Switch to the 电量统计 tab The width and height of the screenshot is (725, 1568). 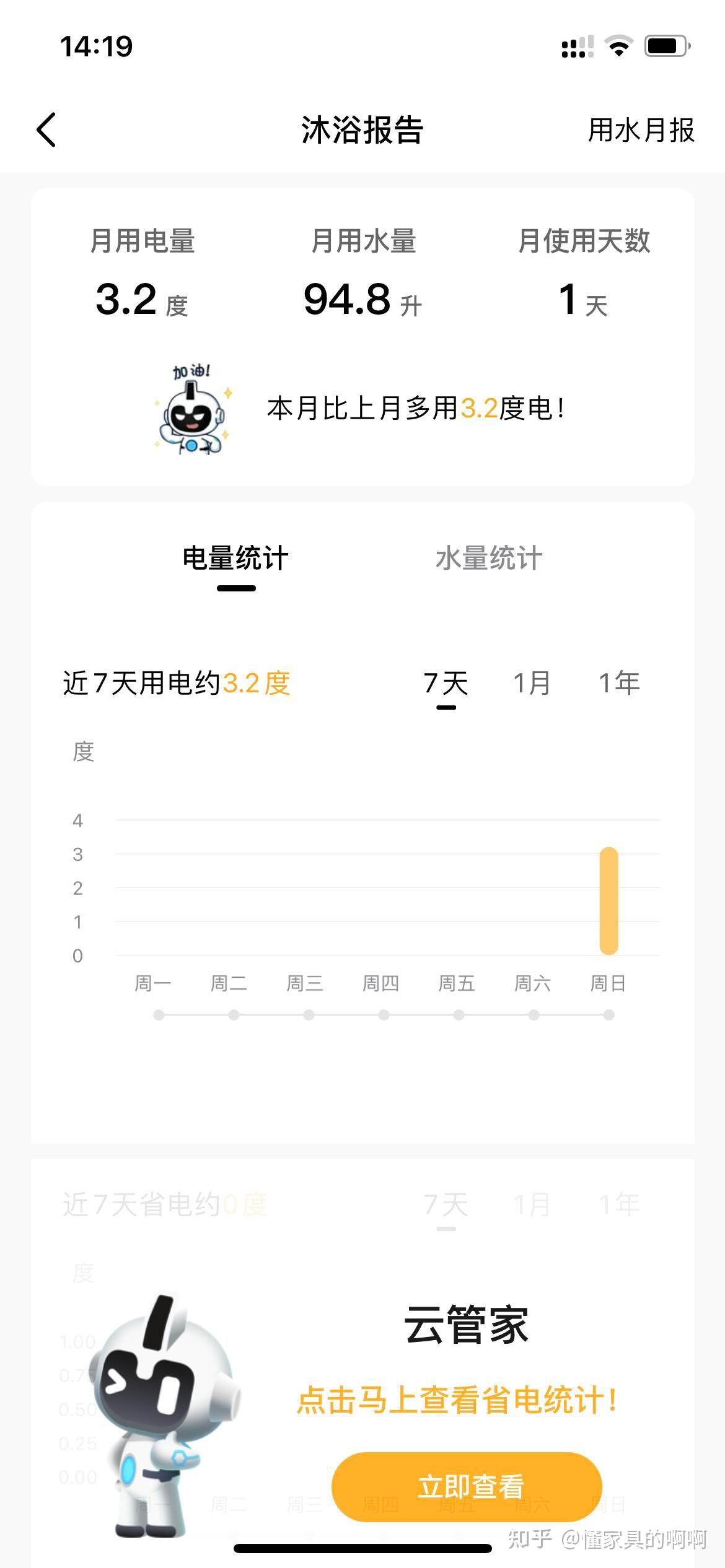(x=234, y=557)
